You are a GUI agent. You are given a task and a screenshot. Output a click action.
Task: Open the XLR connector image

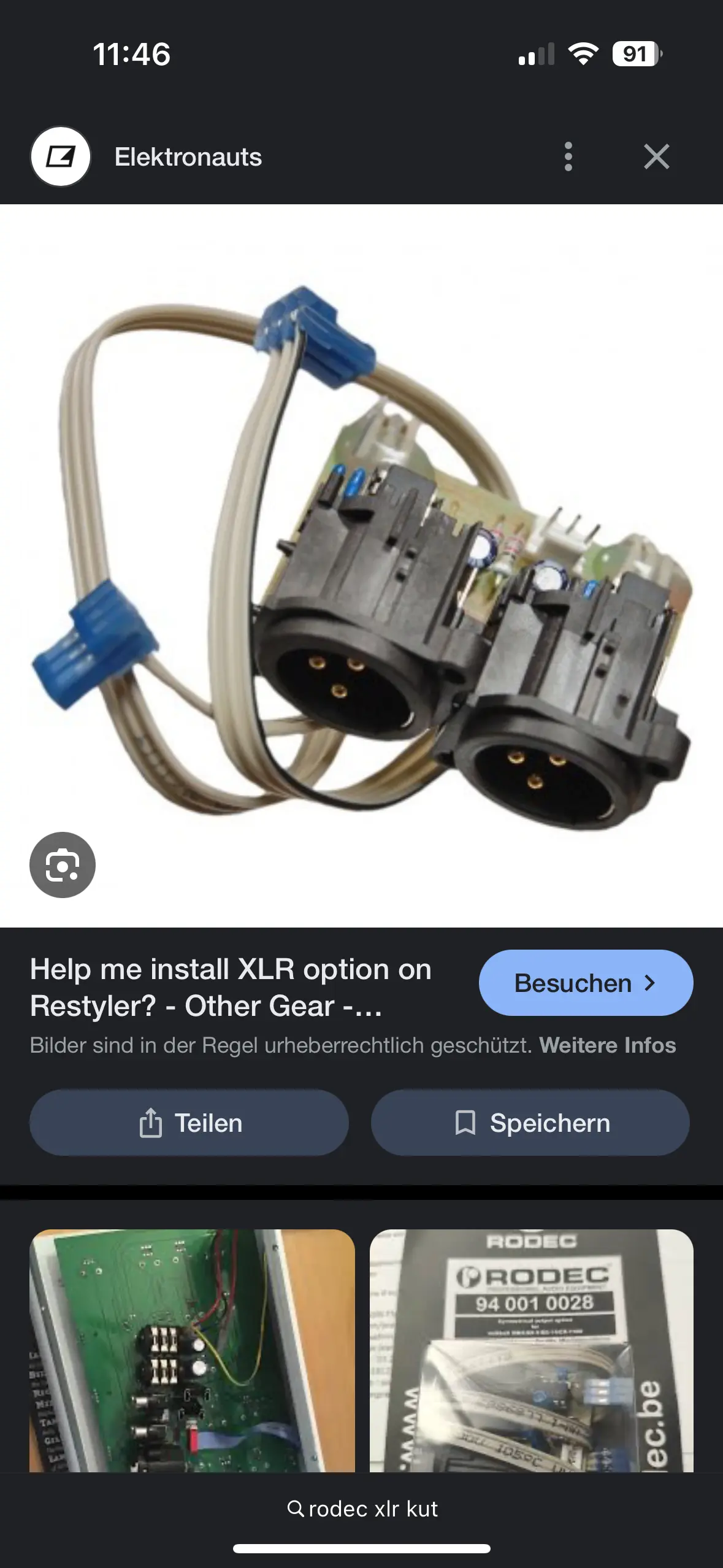(x=362, y=564)
